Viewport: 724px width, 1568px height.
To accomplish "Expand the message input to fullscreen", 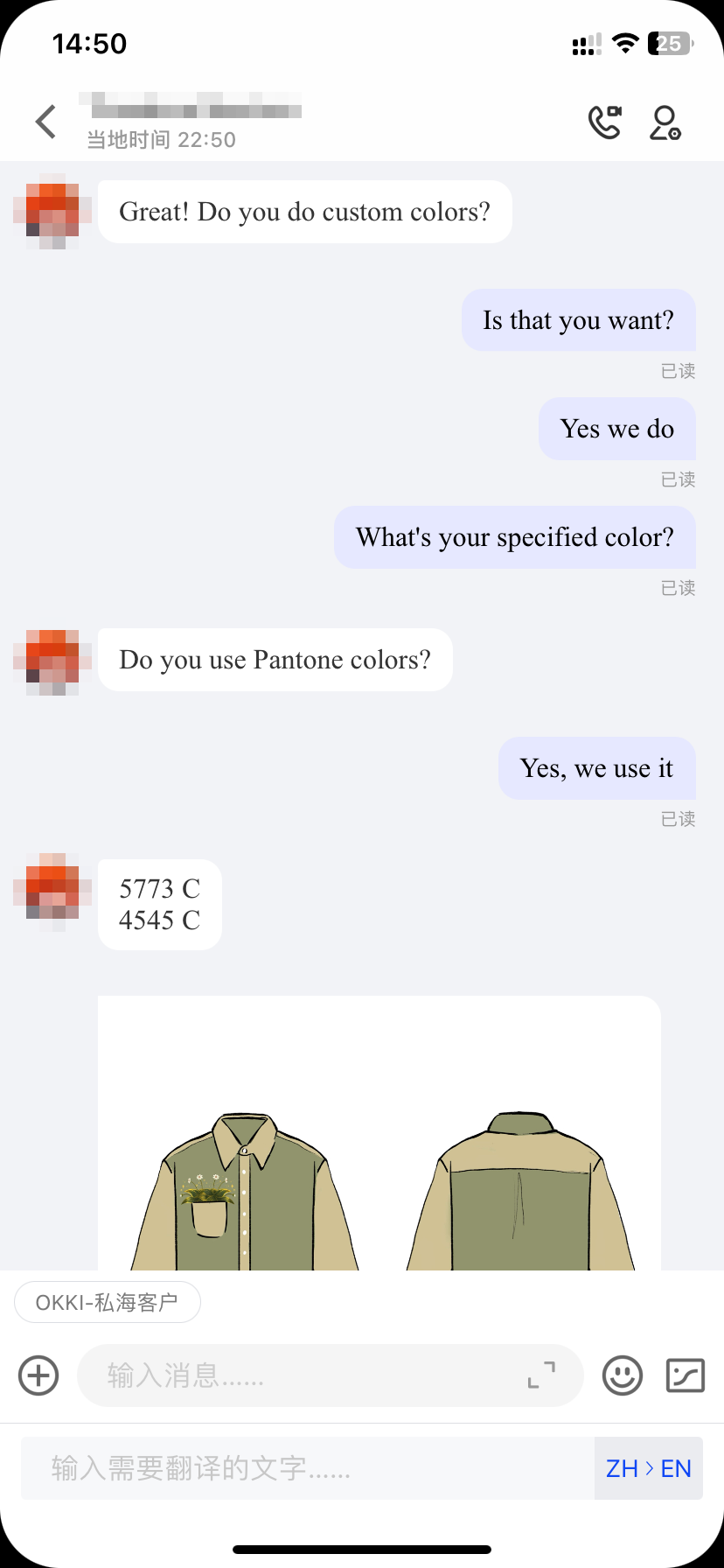I will [541, 1375].
